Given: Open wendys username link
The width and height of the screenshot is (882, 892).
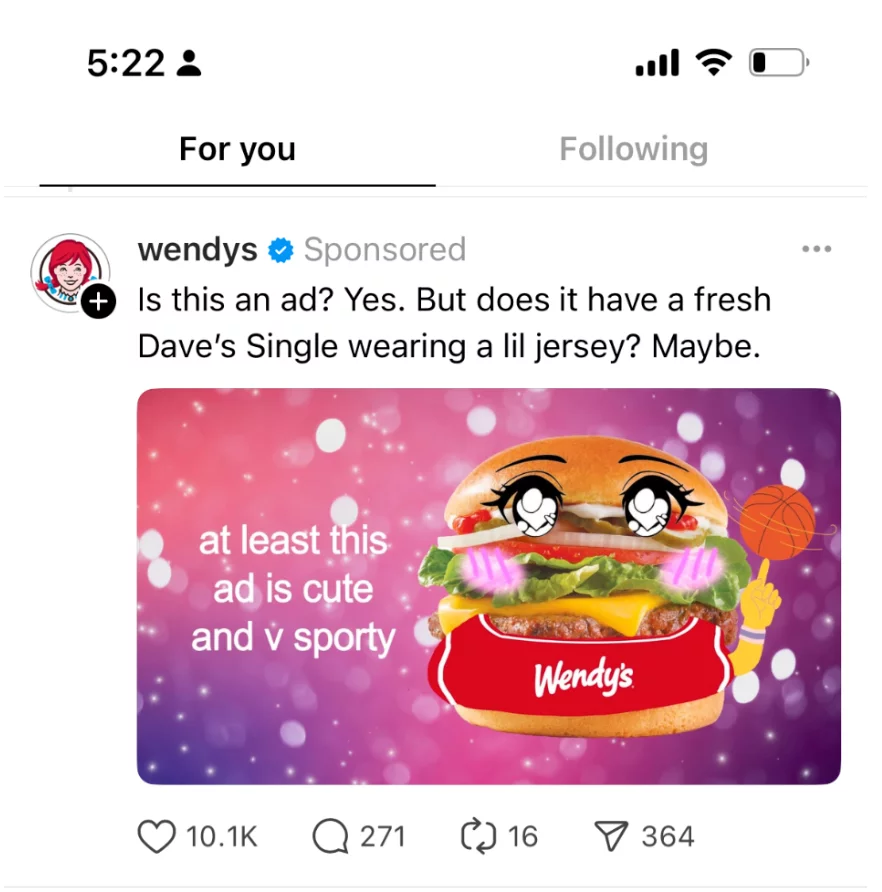Looking at the screenshot, I should tap(197, 249).
